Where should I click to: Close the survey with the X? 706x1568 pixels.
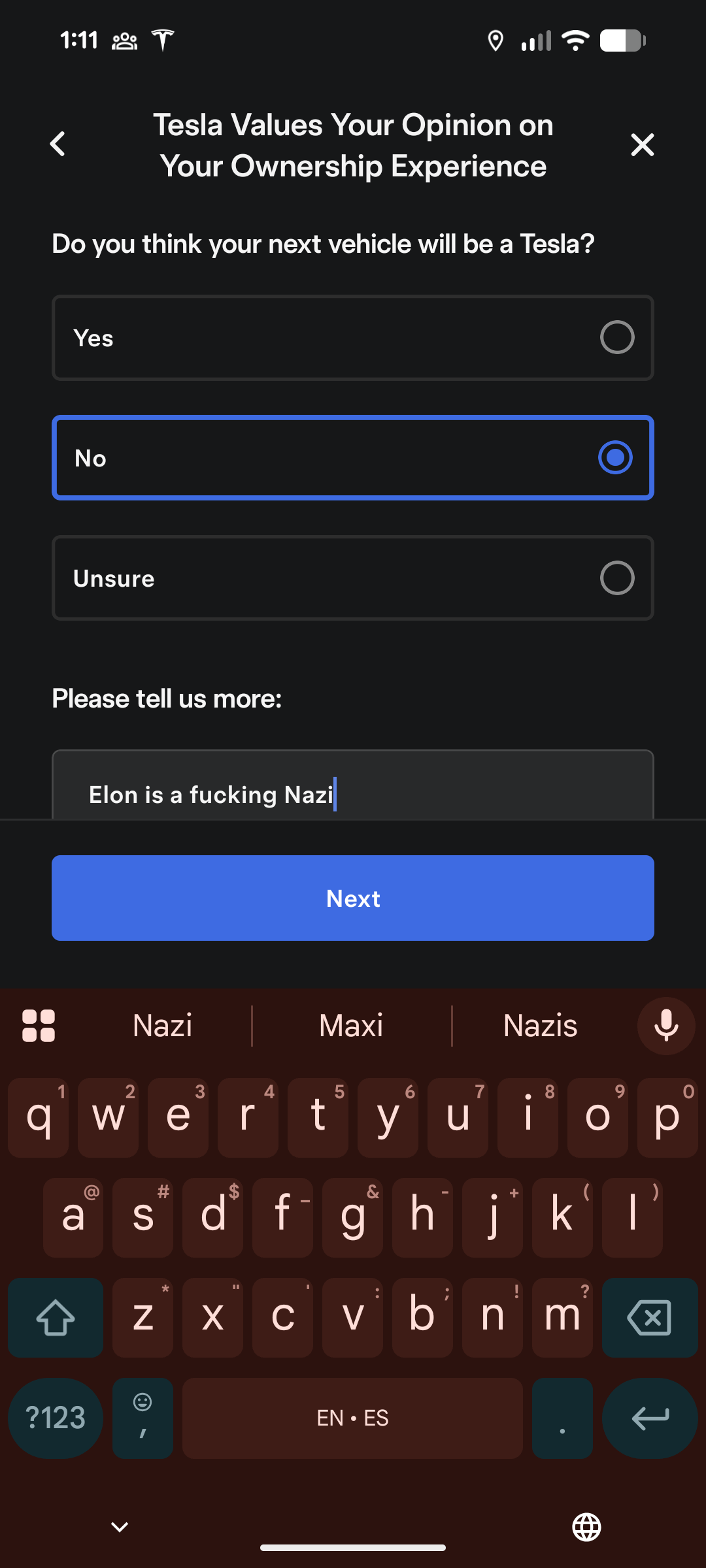(x=642, y=144)
